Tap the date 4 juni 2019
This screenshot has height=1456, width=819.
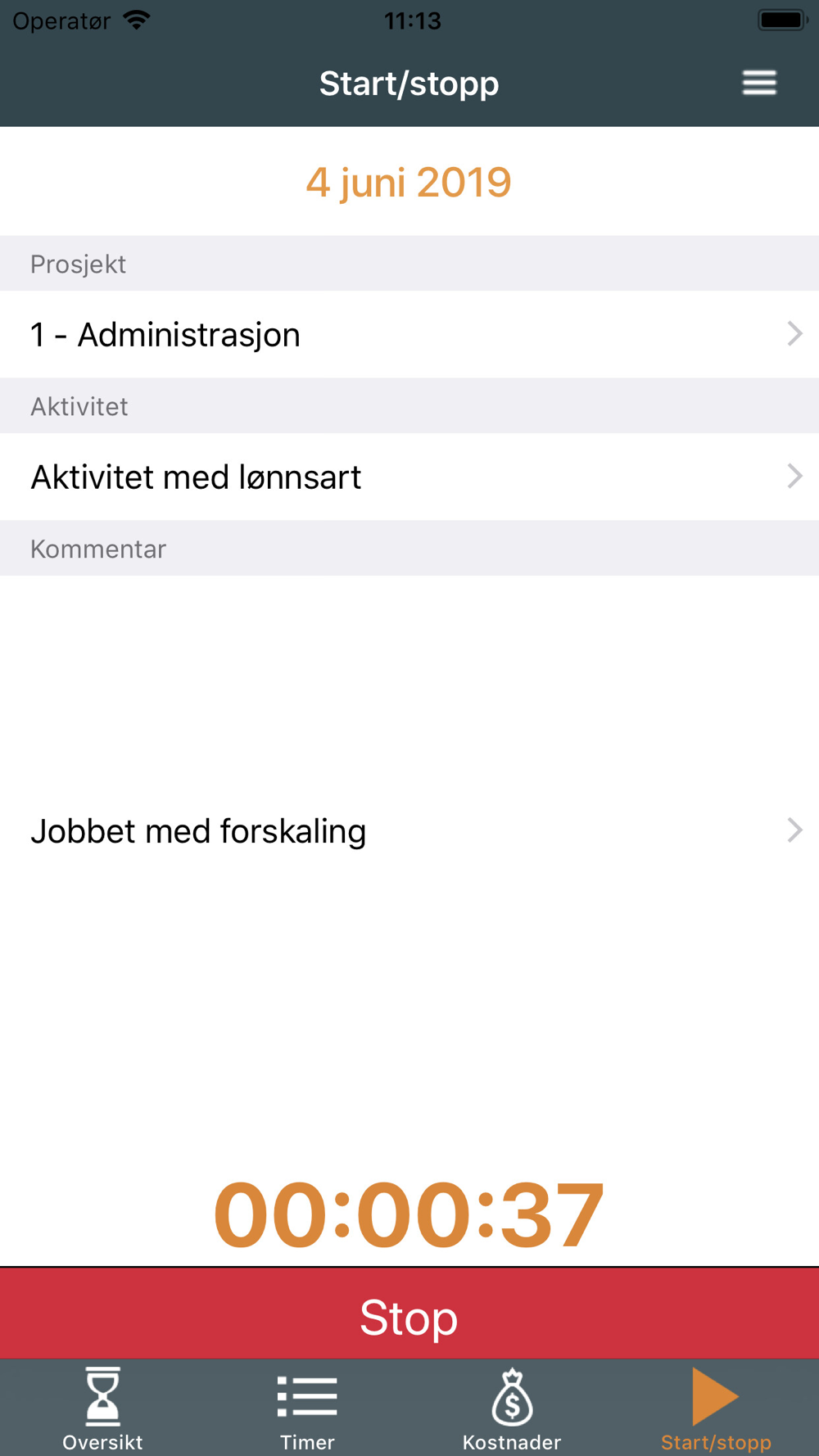pos(409,182)
